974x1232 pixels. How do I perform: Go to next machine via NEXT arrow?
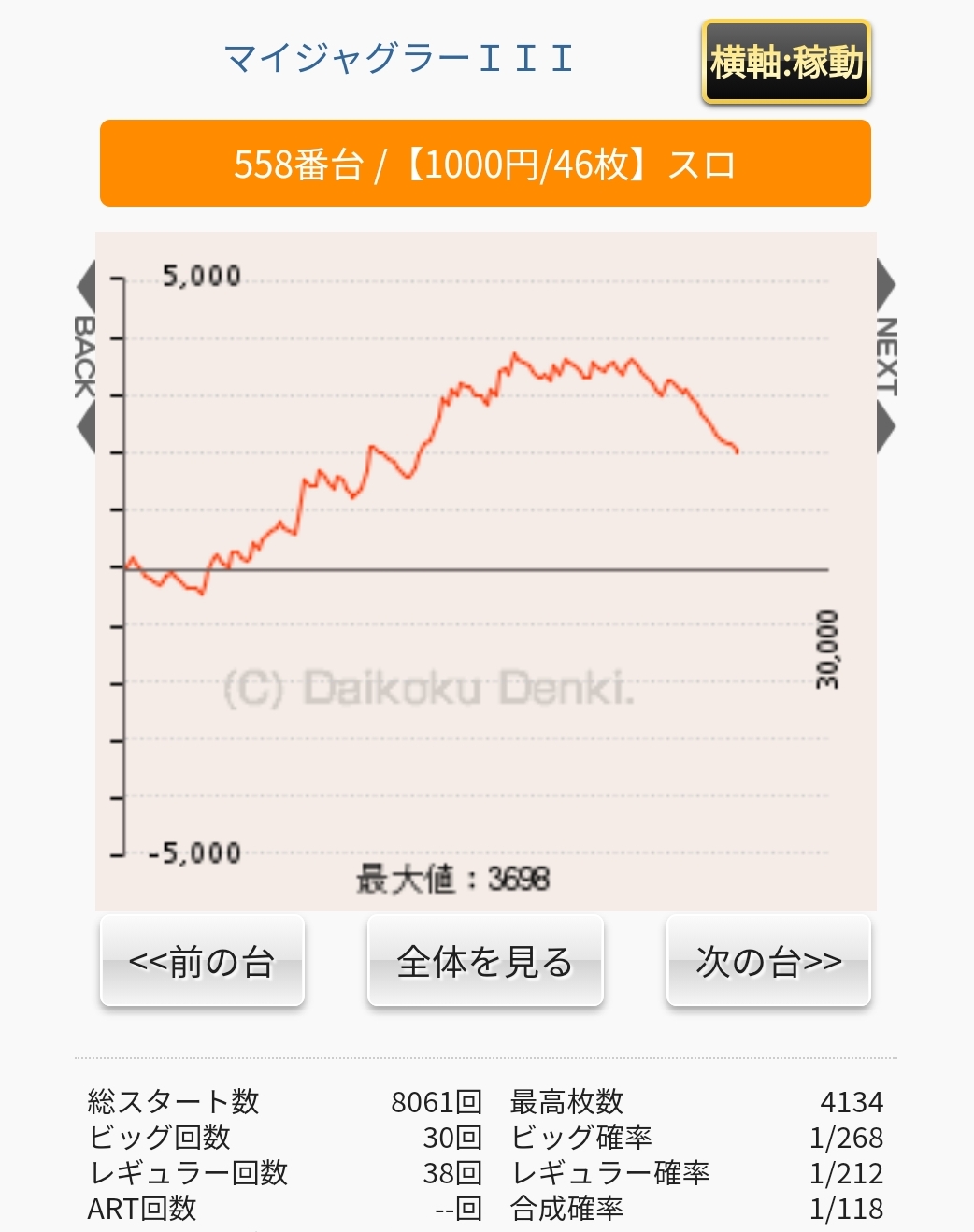(886, 357)
